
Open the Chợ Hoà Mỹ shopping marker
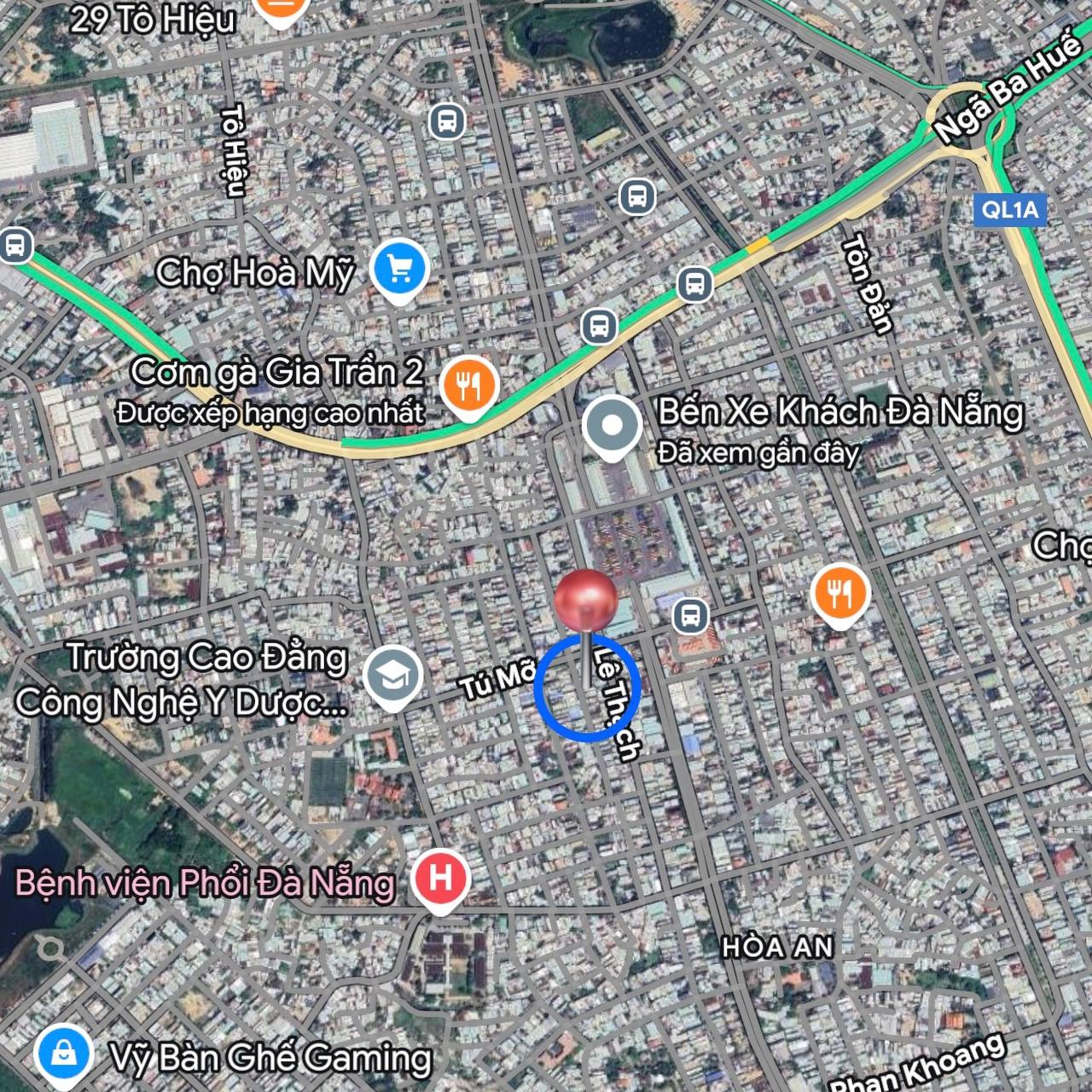400,270
